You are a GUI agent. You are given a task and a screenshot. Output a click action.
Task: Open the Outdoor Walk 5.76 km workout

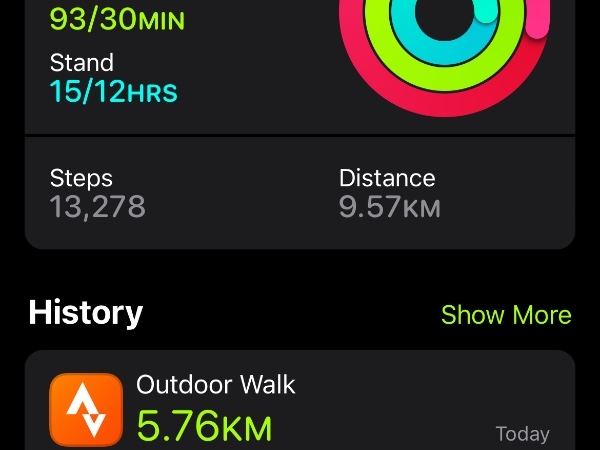(x=300, y=405)
